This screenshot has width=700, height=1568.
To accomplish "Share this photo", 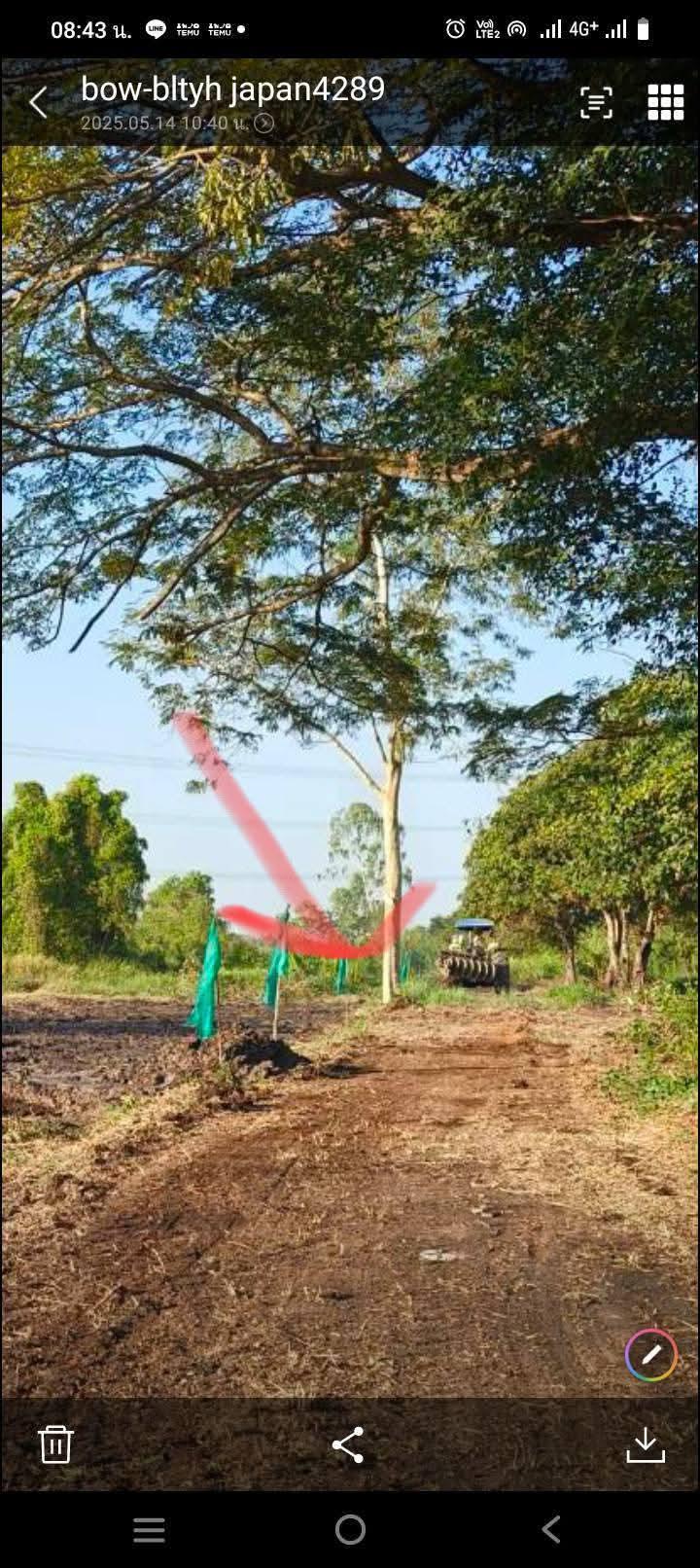I will [348, 1444].
